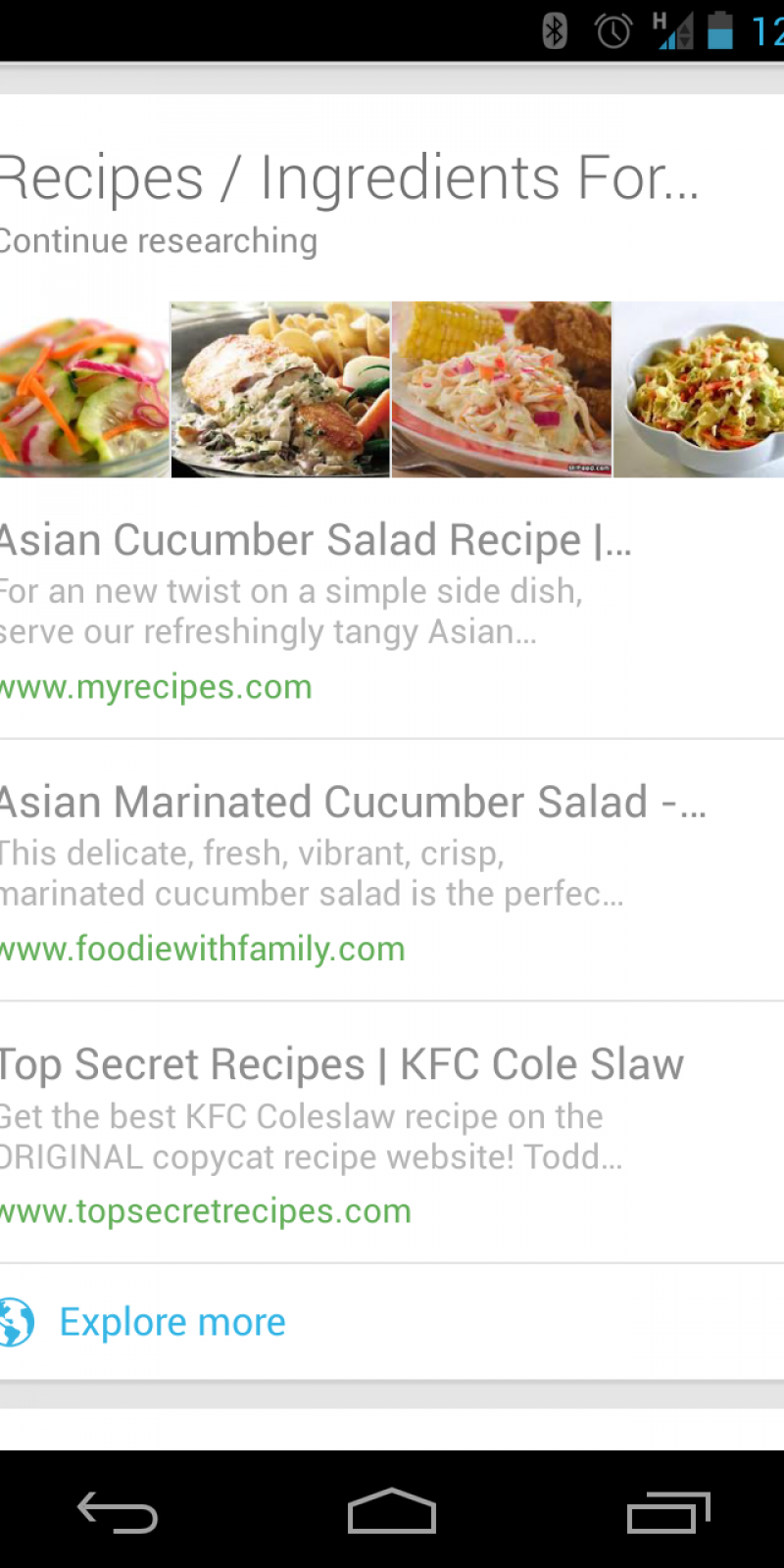View the chicken with cream sauce photo

[x=280, y=390]
